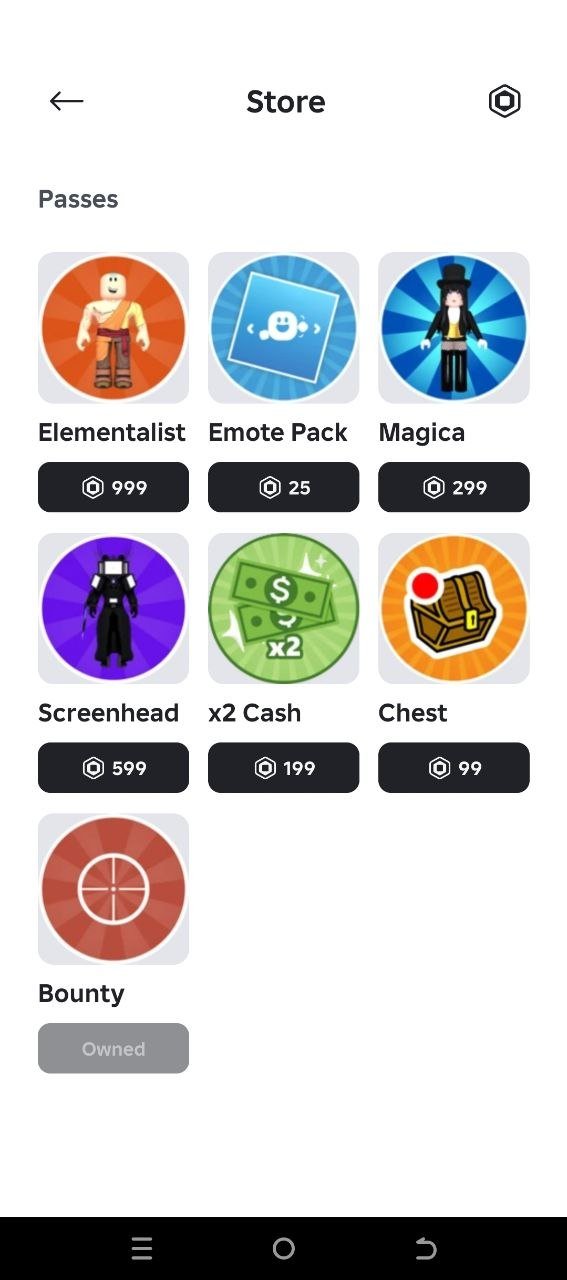Buy Magica for 299 Robux

point(454,487)
